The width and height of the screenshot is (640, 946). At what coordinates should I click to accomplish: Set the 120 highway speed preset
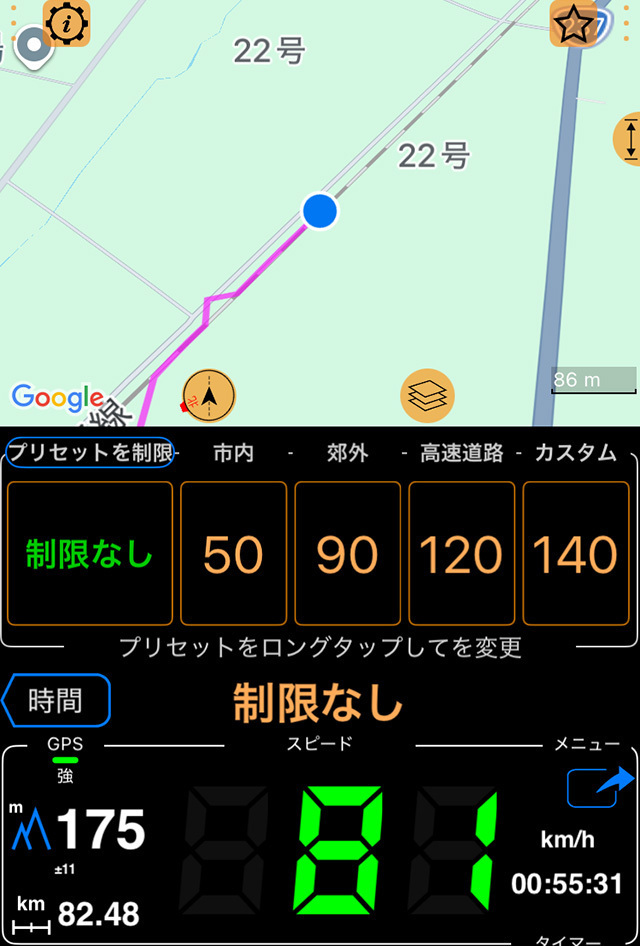tap(462, 553)
